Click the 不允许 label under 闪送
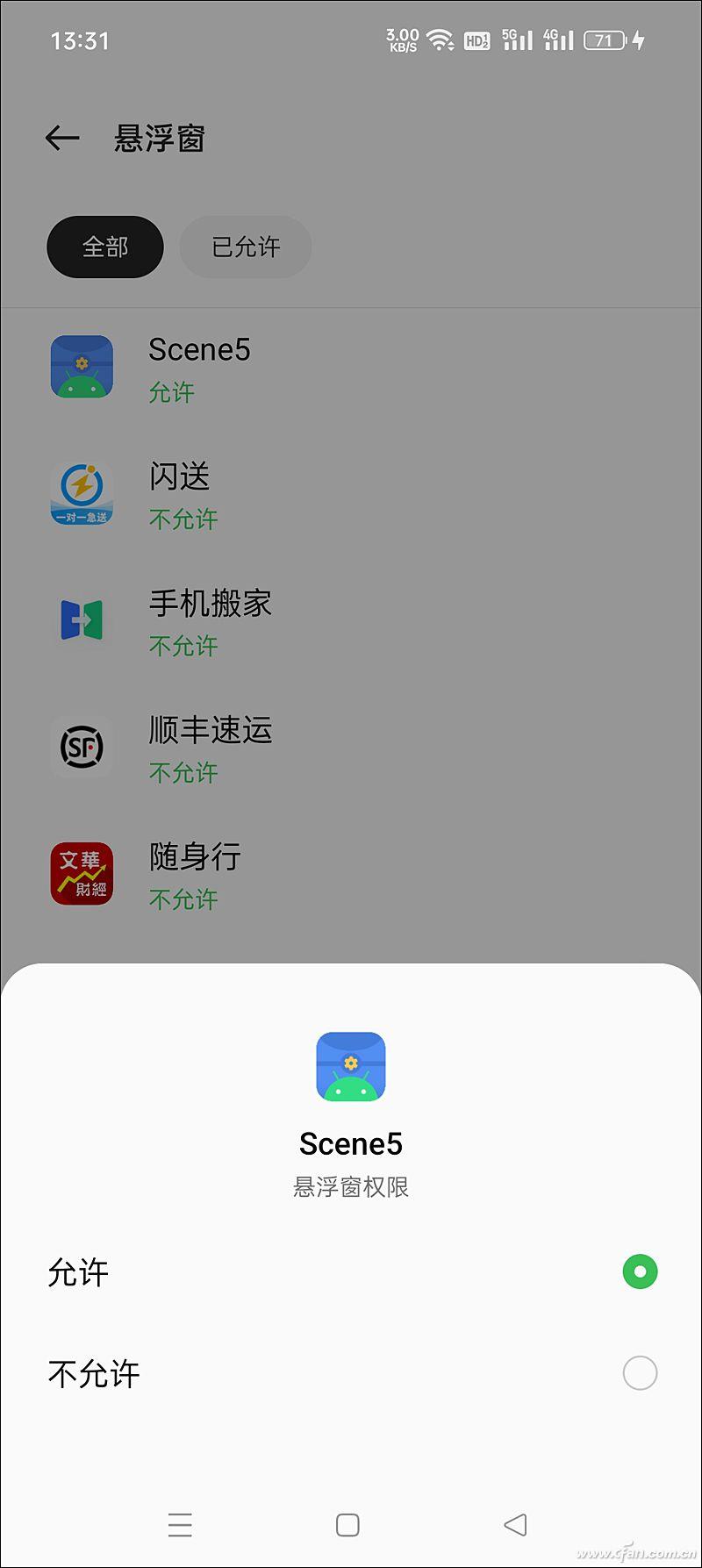 point(183,519)
